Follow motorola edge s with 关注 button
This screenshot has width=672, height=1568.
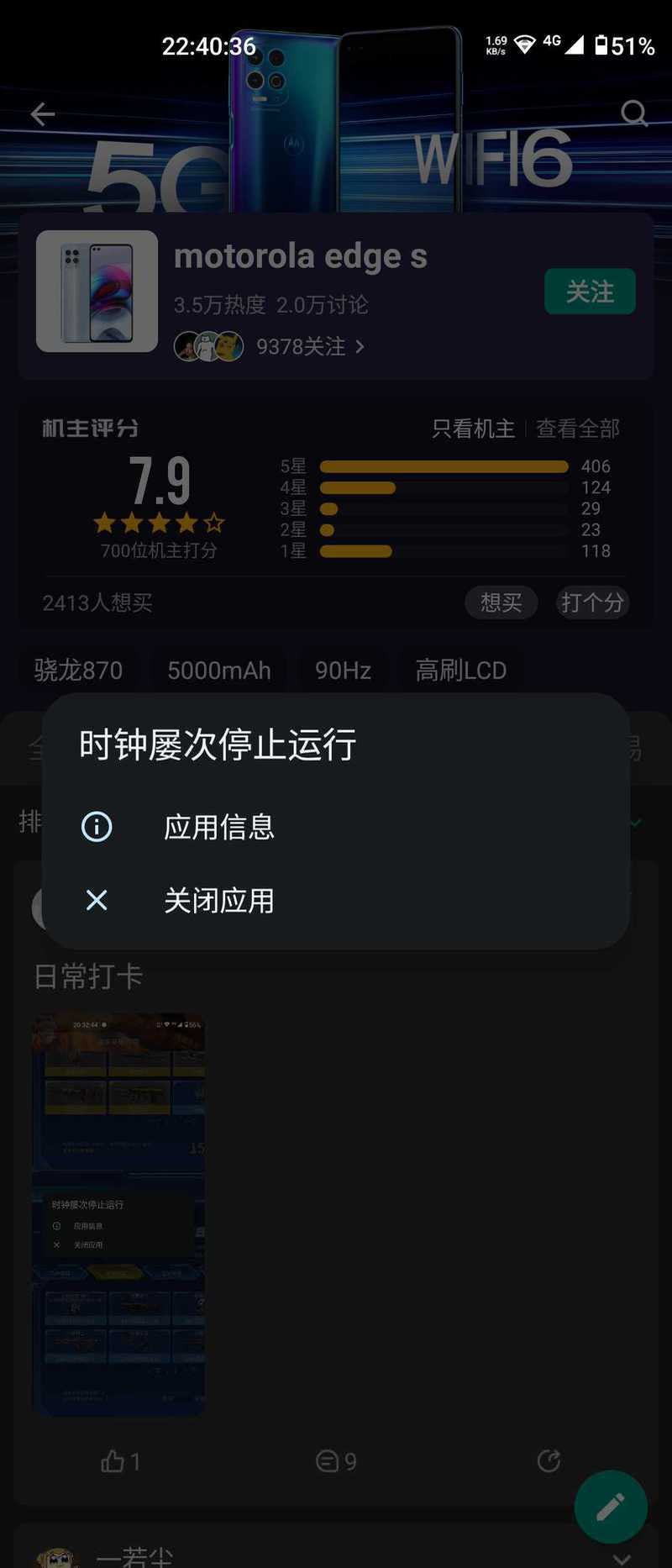590,292
